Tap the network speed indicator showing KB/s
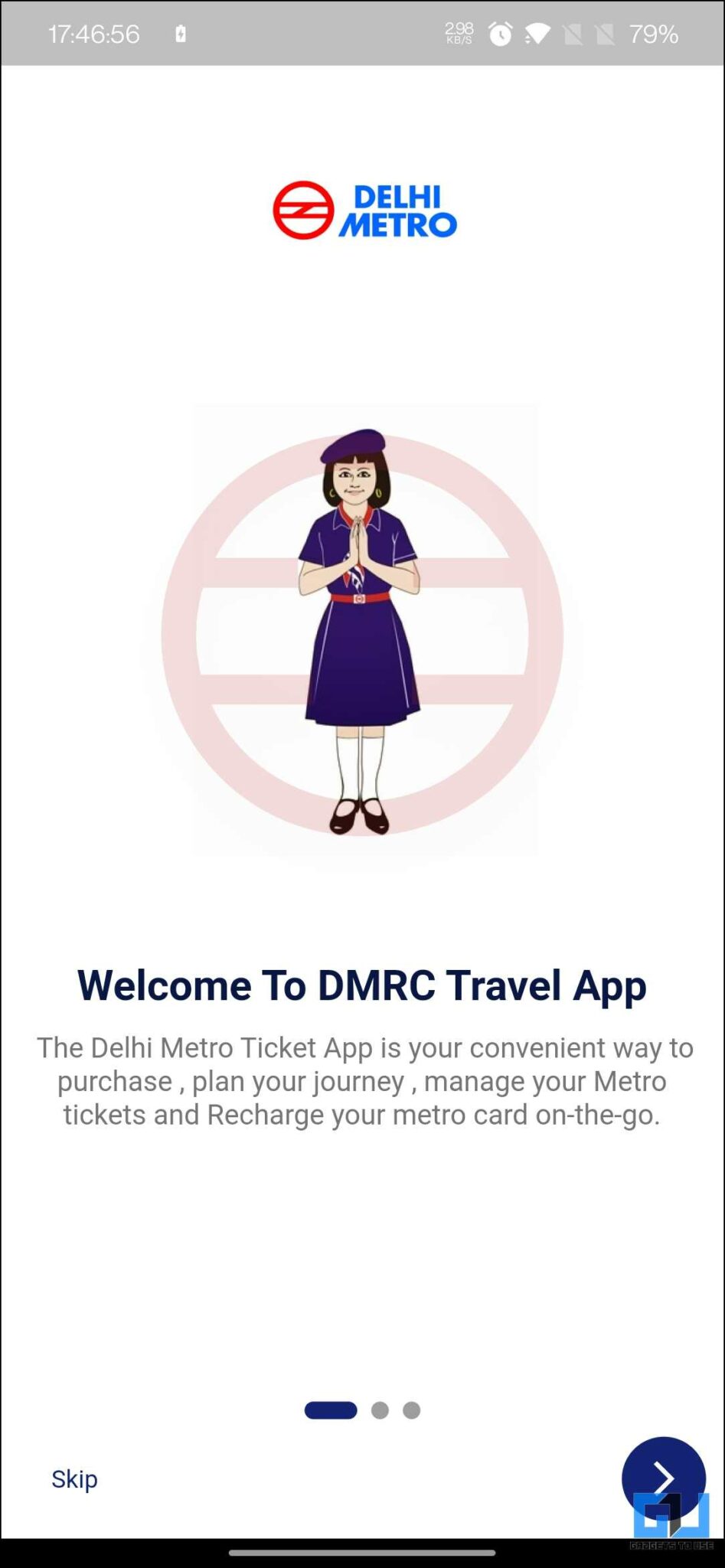 point(459,34)
